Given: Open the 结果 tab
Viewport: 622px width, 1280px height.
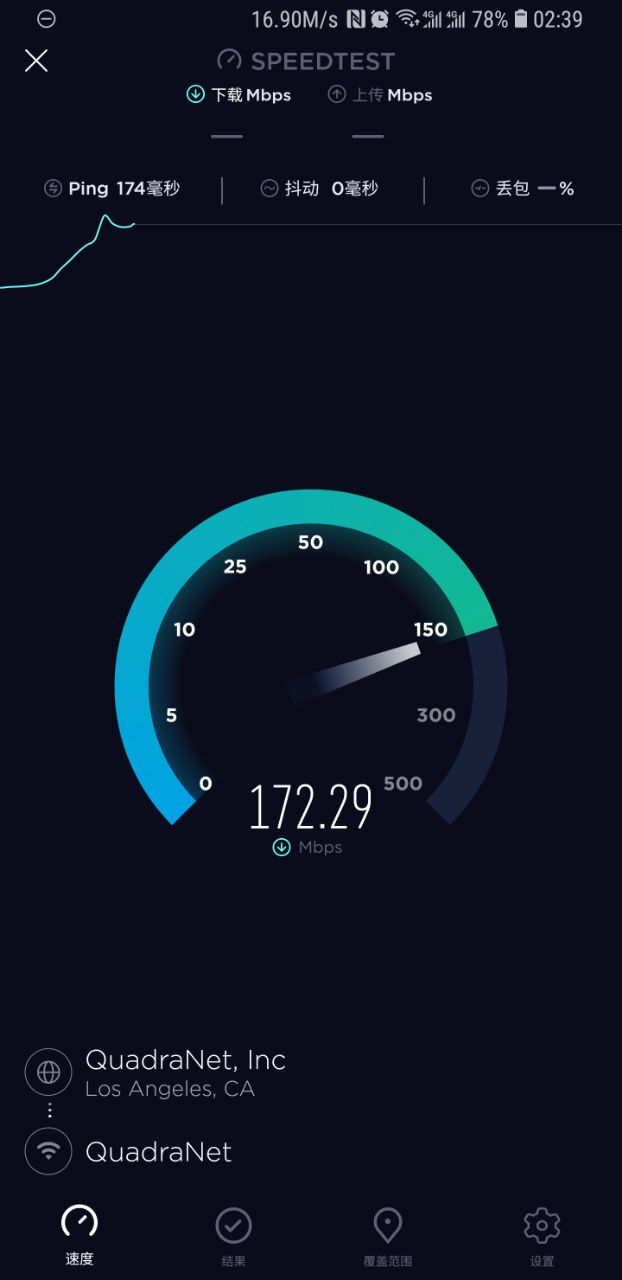Looking at the screenshot, I should [233, 1234].
